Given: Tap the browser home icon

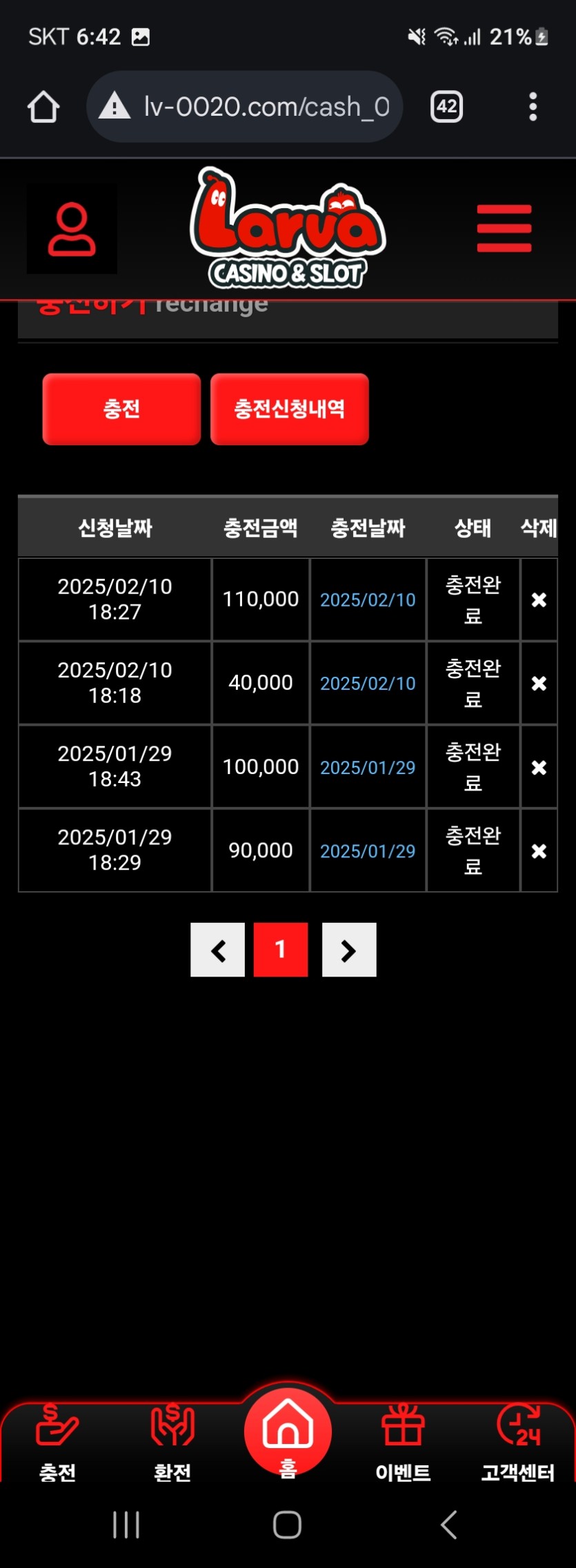Looking at the screenshot, I should click(x=43, y=107).
